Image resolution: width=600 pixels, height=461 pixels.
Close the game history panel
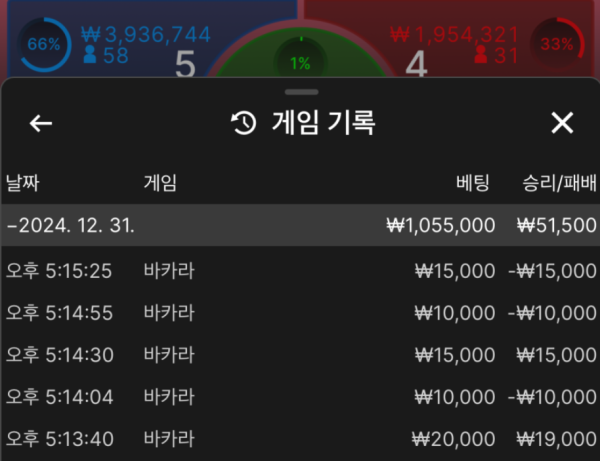[562, 123]
